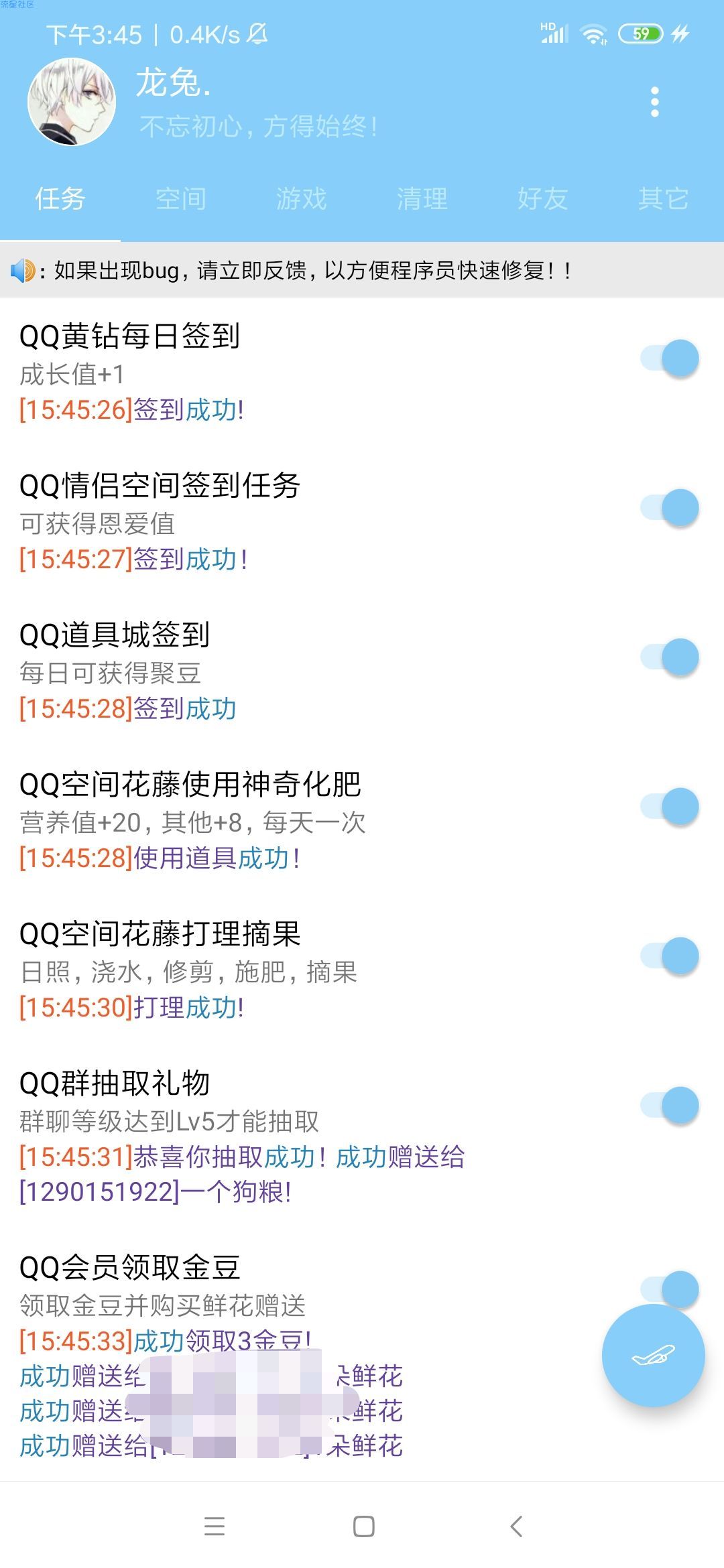Disable QQ黄钻每日签到 switch
724x1568 pixels.
(670, 358)
